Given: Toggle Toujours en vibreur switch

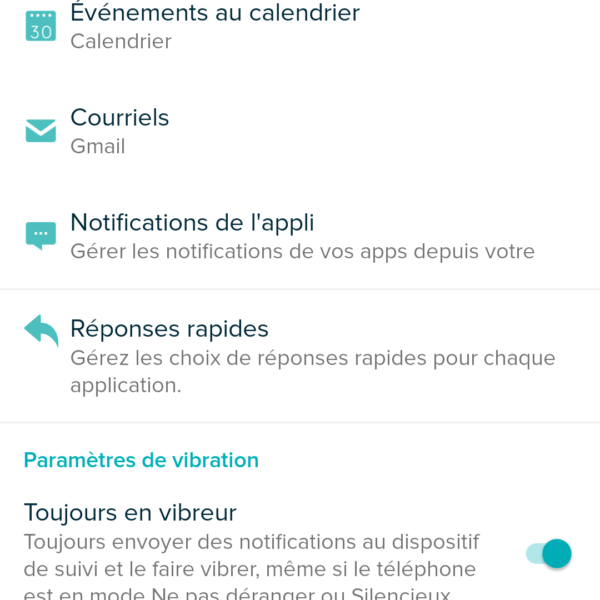Looking at the screenshot, I should [x=549, y=553].
